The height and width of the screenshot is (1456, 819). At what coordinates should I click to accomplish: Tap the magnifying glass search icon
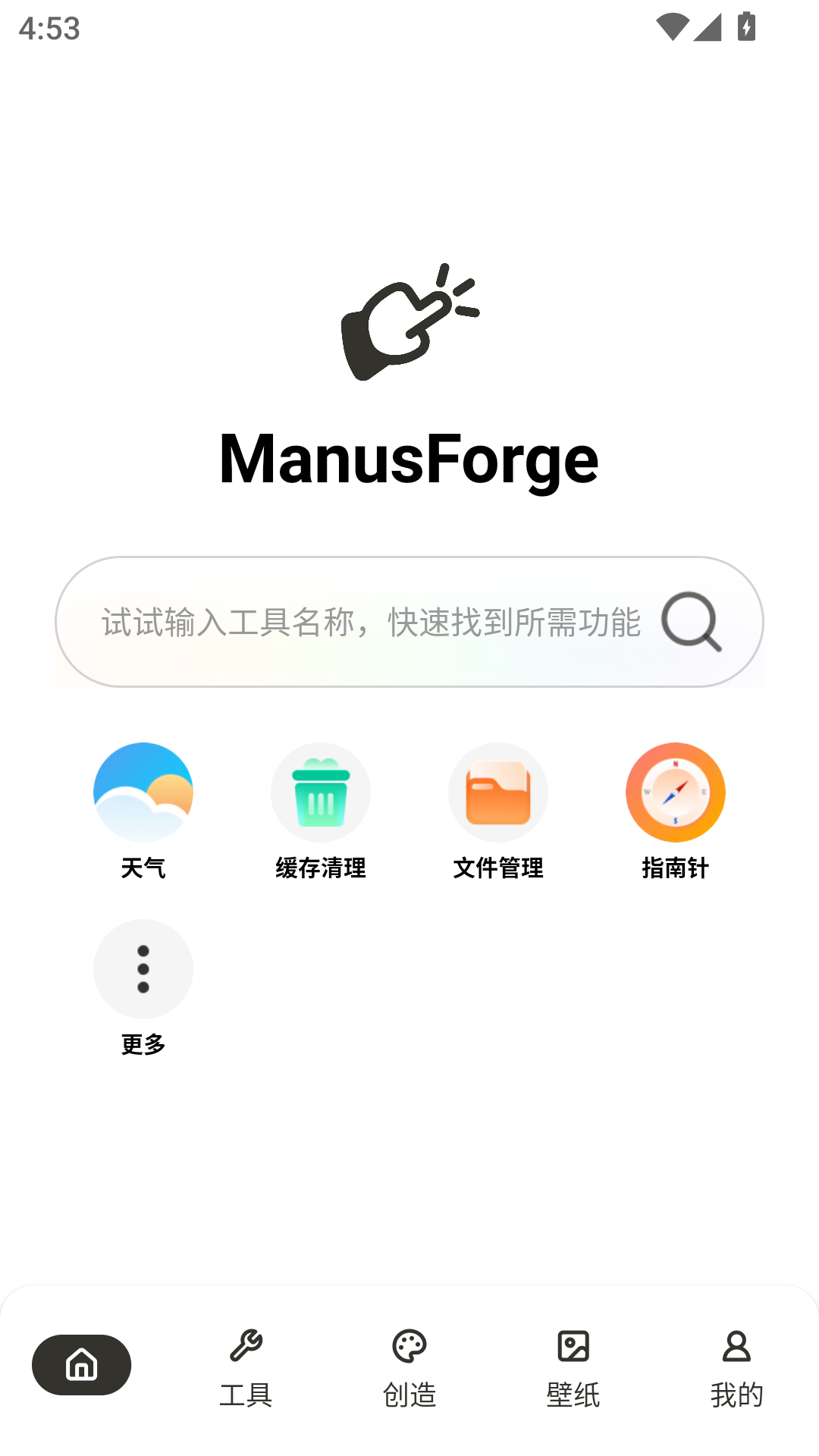[691, 622]
